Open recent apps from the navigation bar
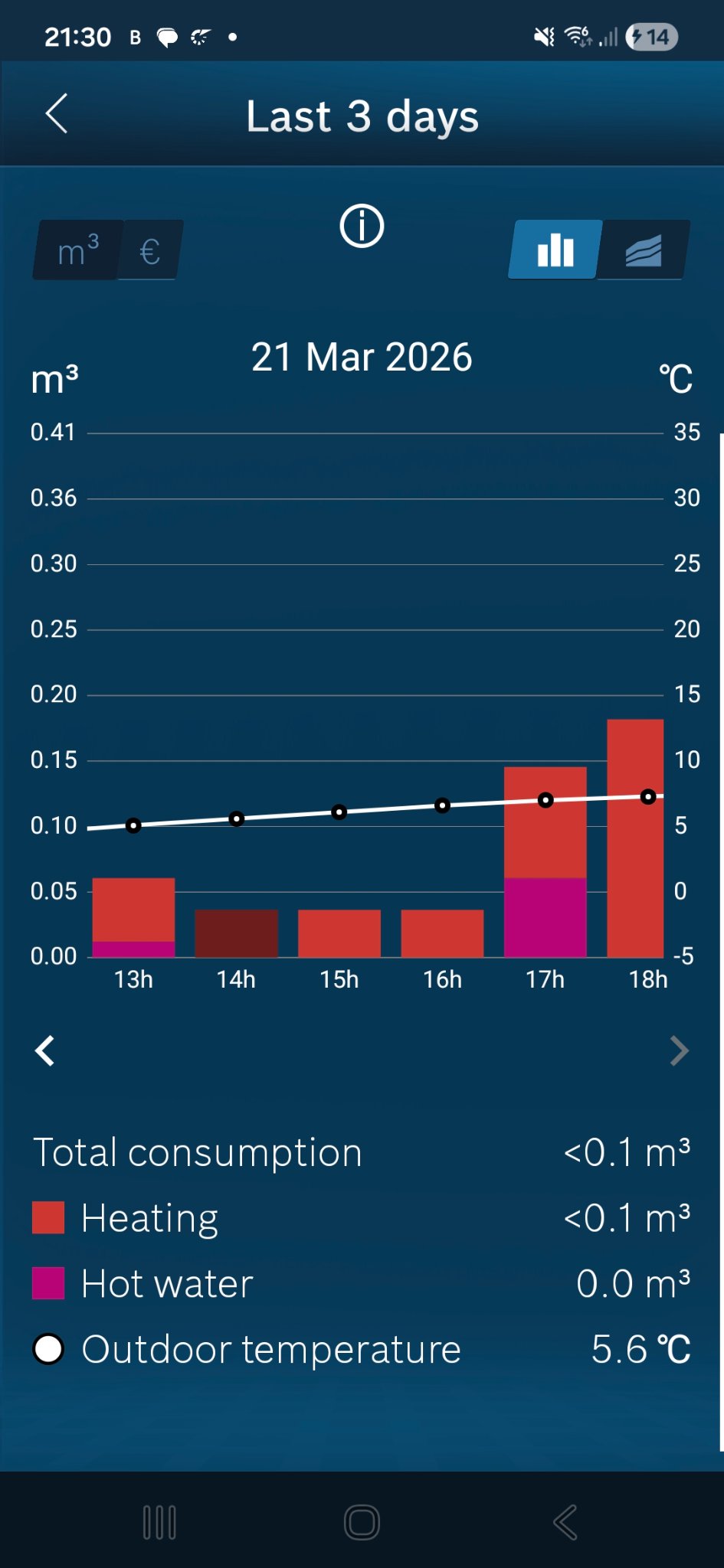This screenshot has height=1568, width=724. coord(159,1522)
